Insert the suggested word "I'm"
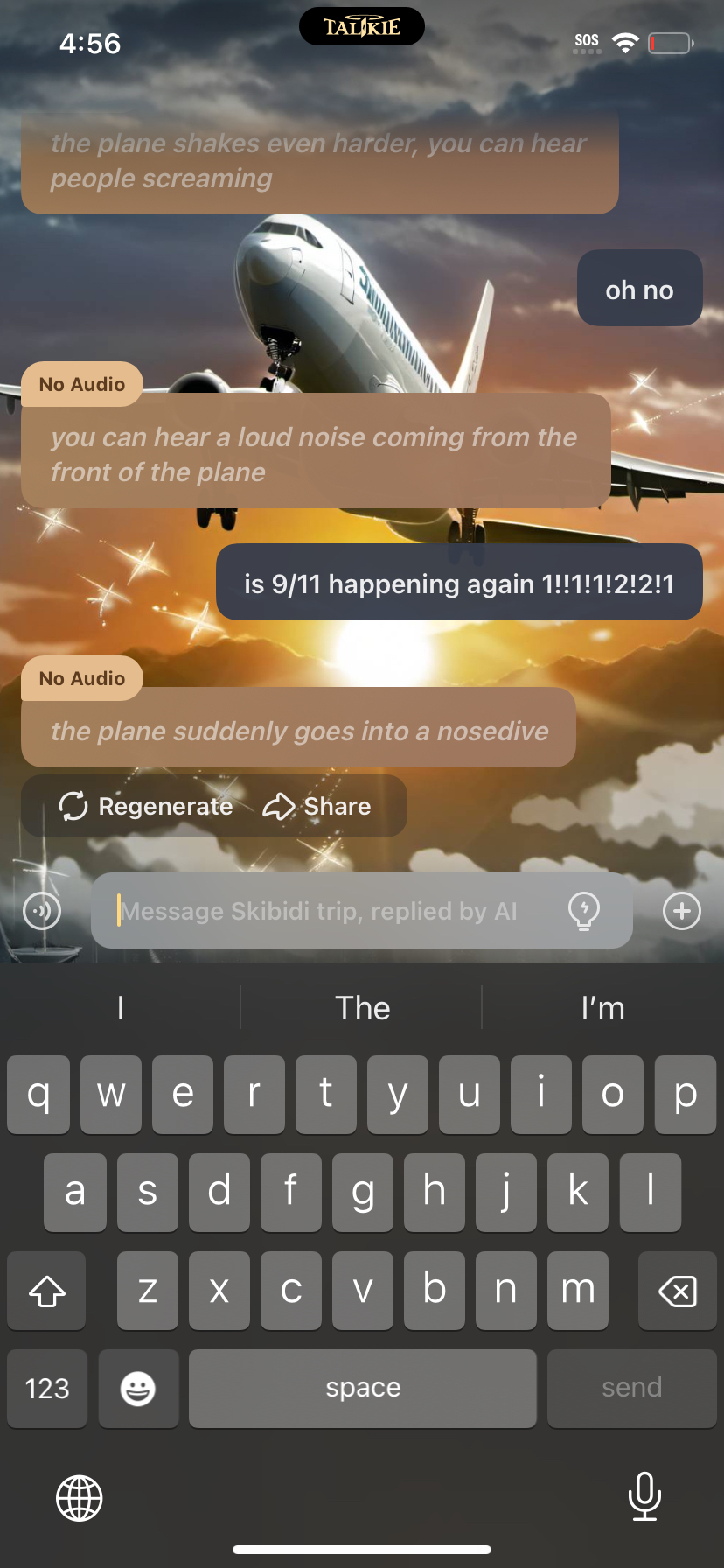Image resolution: width=724 pixels, height=1568 pixels. tap(602, 1008)
